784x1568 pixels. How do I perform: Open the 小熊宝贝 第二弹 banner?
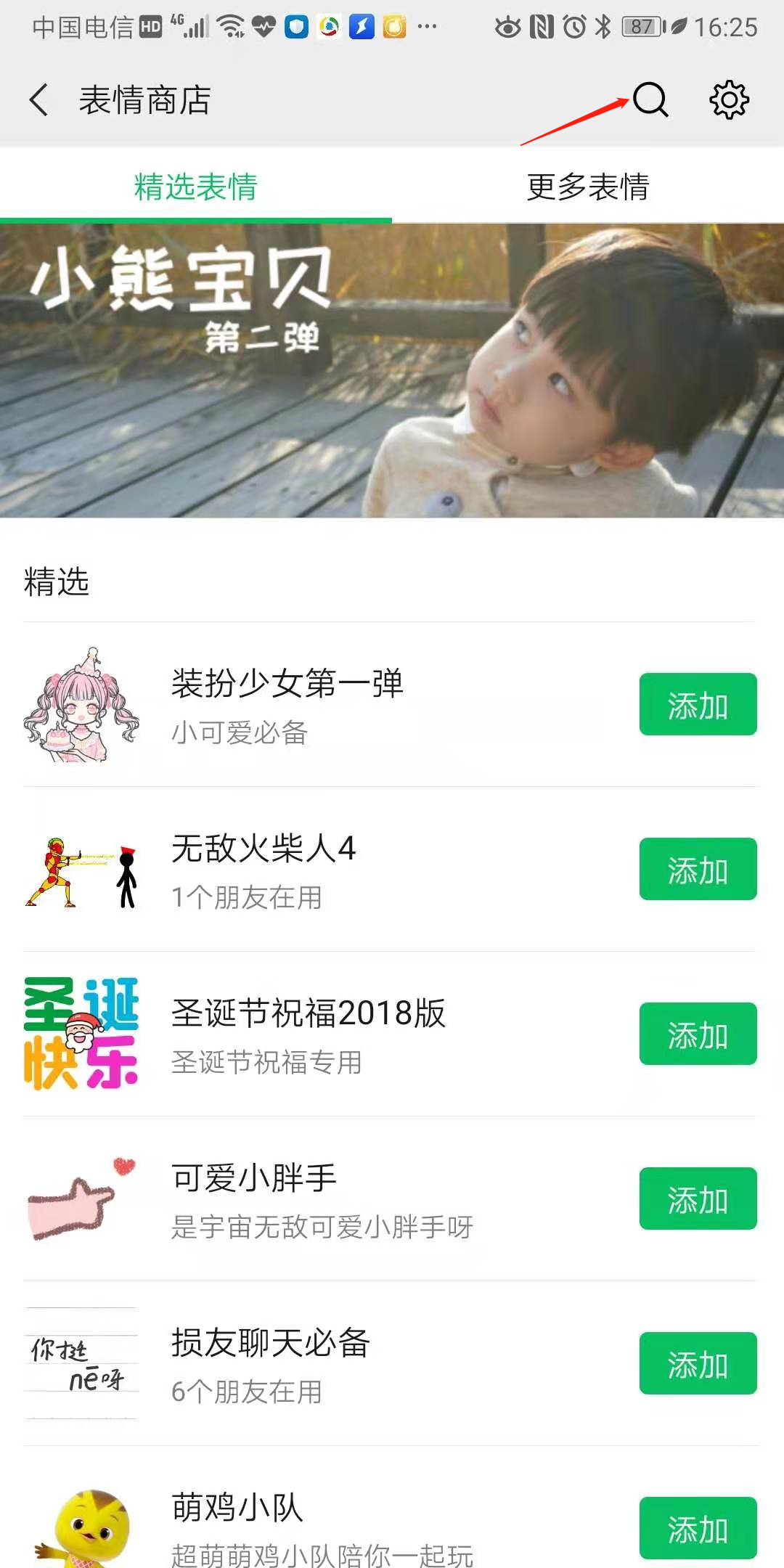(392, 370)
